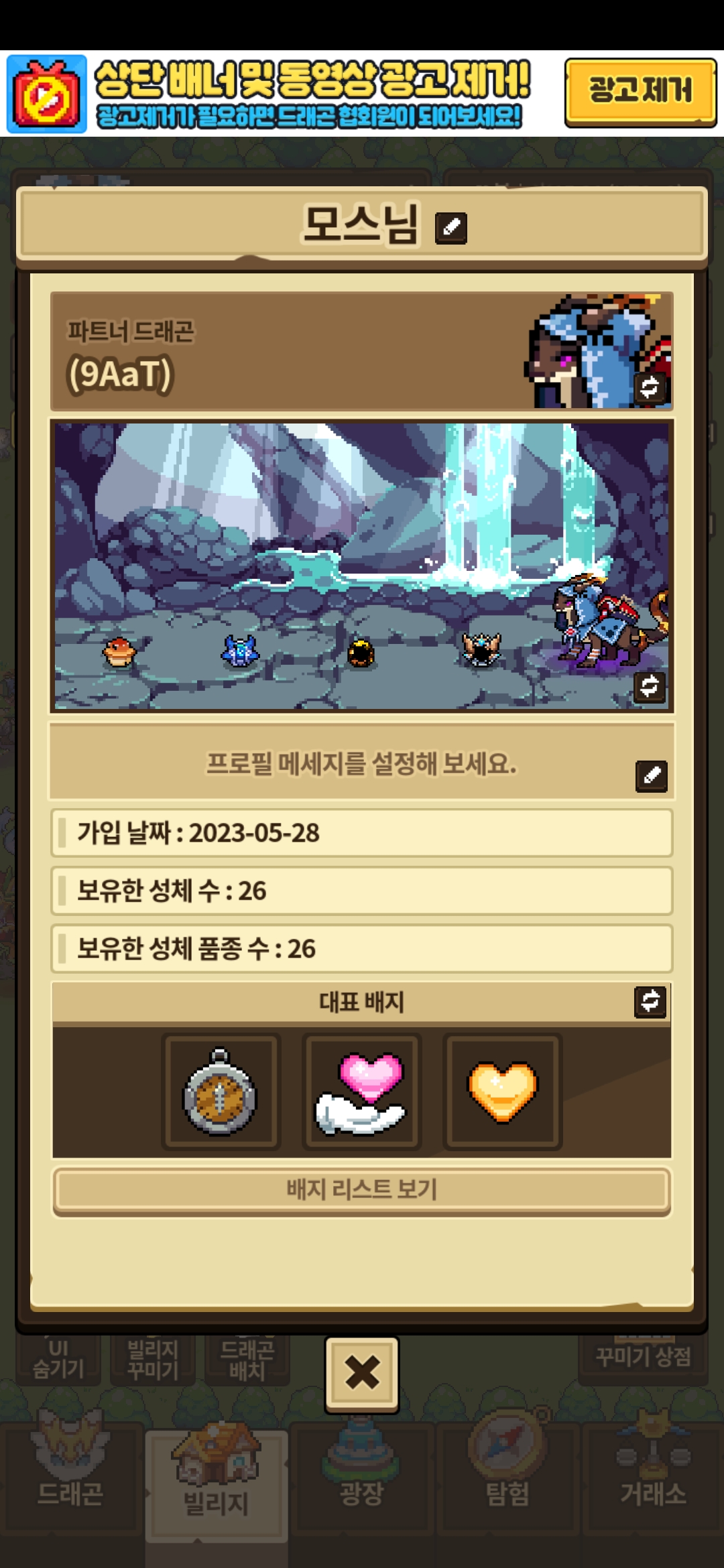Select the golden heart badge
This screenshot has width=724, height=1568.
502,1092
